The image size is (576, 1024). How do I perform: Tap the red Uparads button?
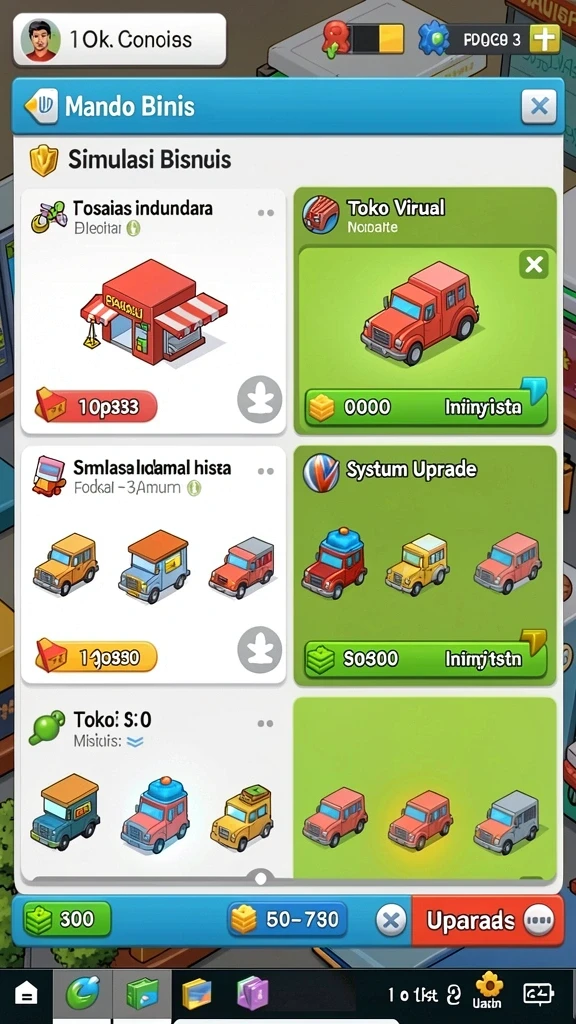(x=487, y=921)
